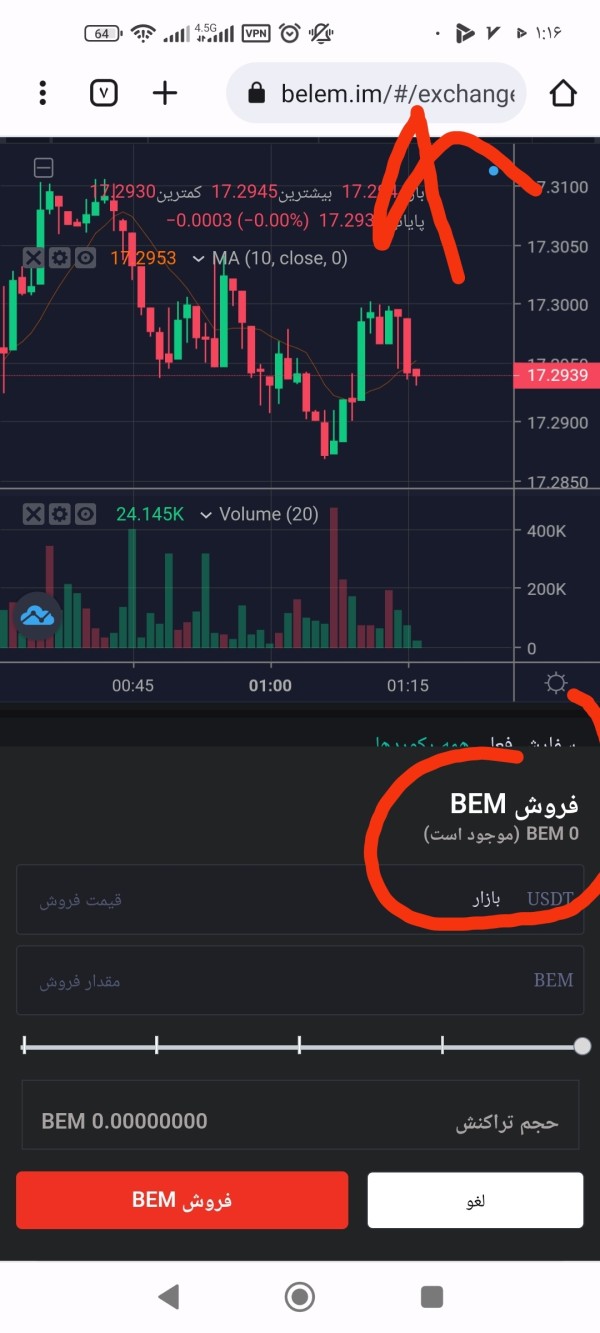The height and width of the screenshot is (1333, 600).
Task: Add a new browser tab
Action: tap(165, 93)
